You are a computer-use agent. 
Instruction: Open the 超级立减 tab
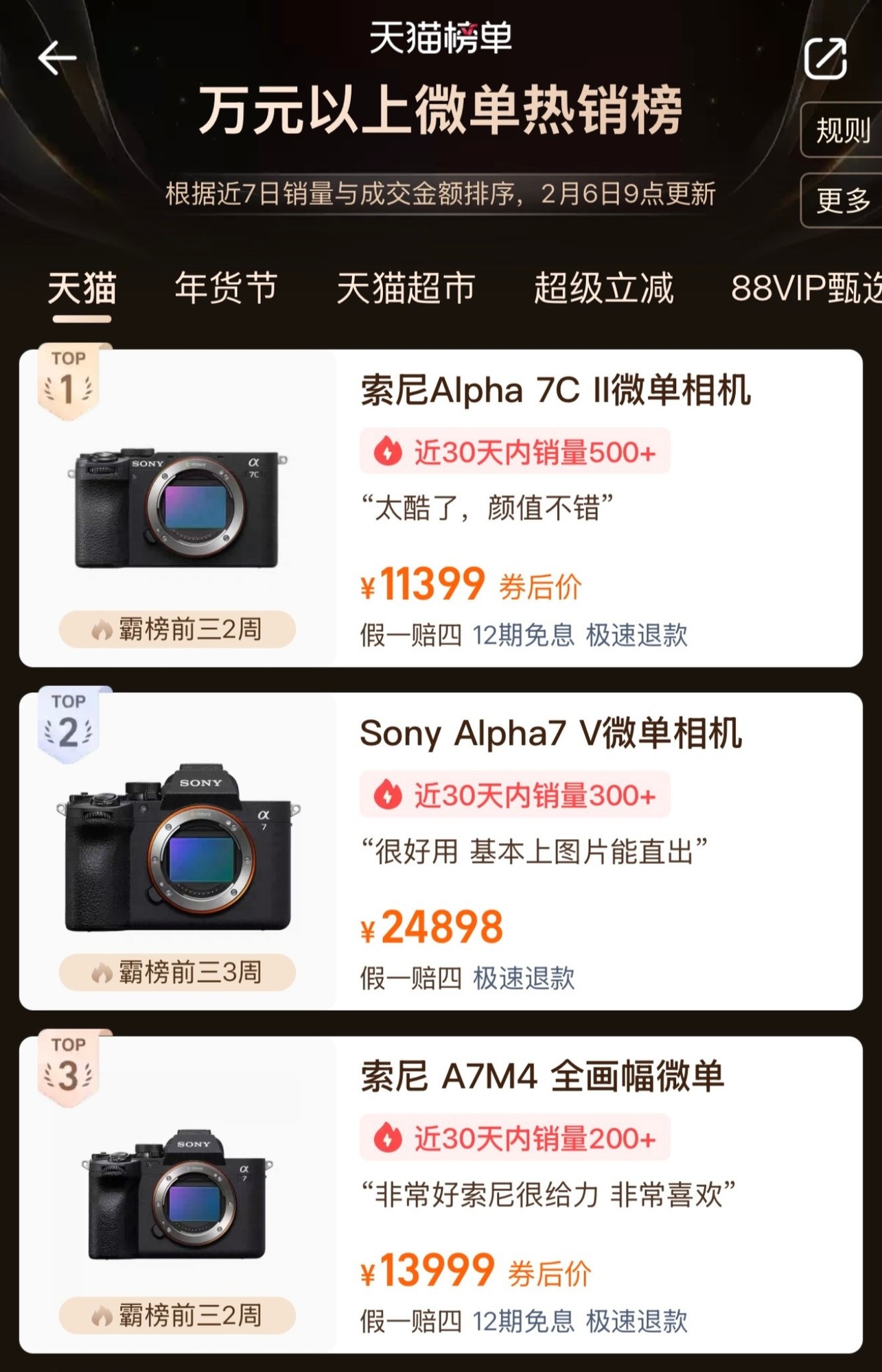tap(604, 288)
